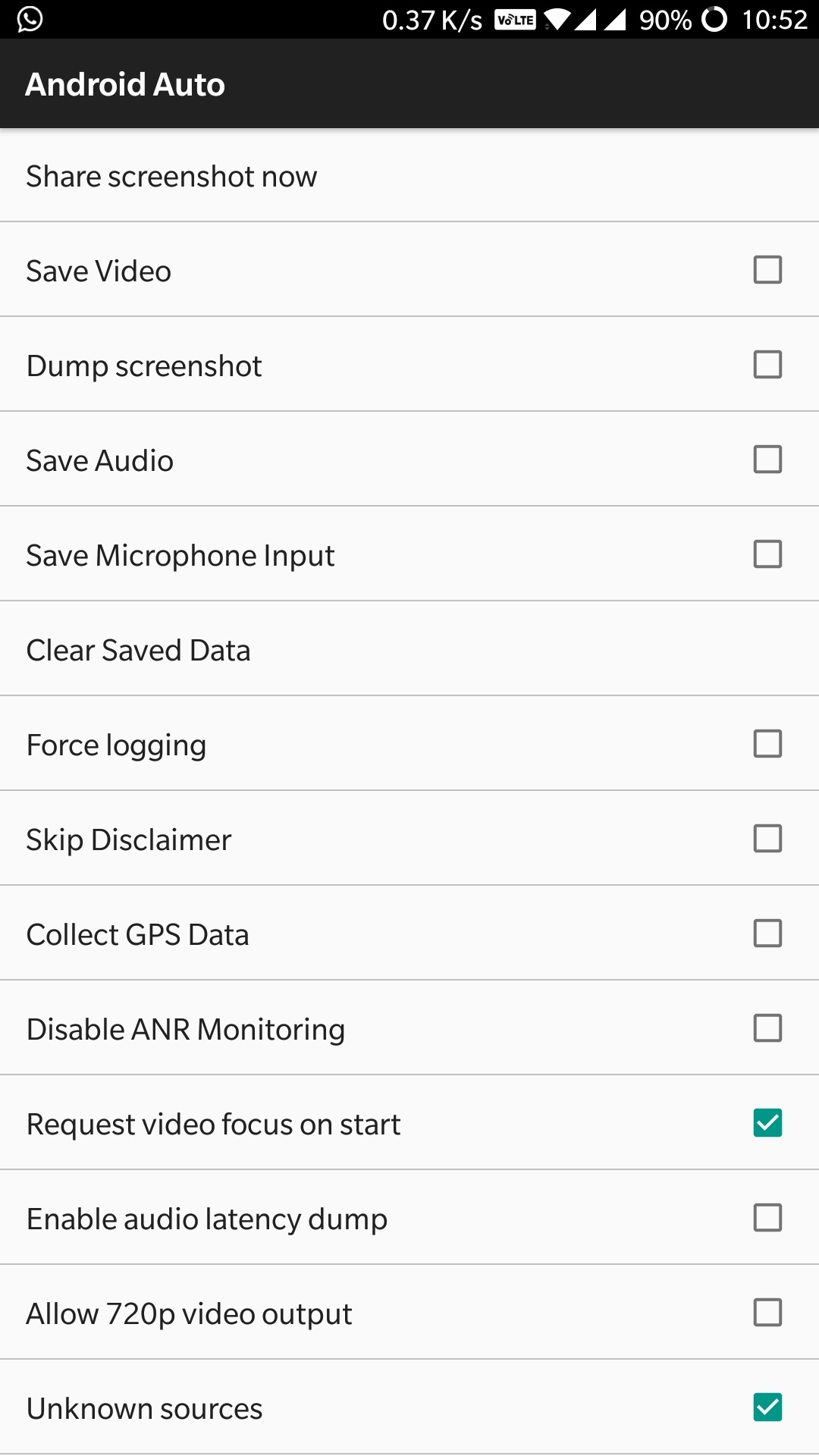
Task: Uncheck Request video focus on start
Action: (767, 1123)
